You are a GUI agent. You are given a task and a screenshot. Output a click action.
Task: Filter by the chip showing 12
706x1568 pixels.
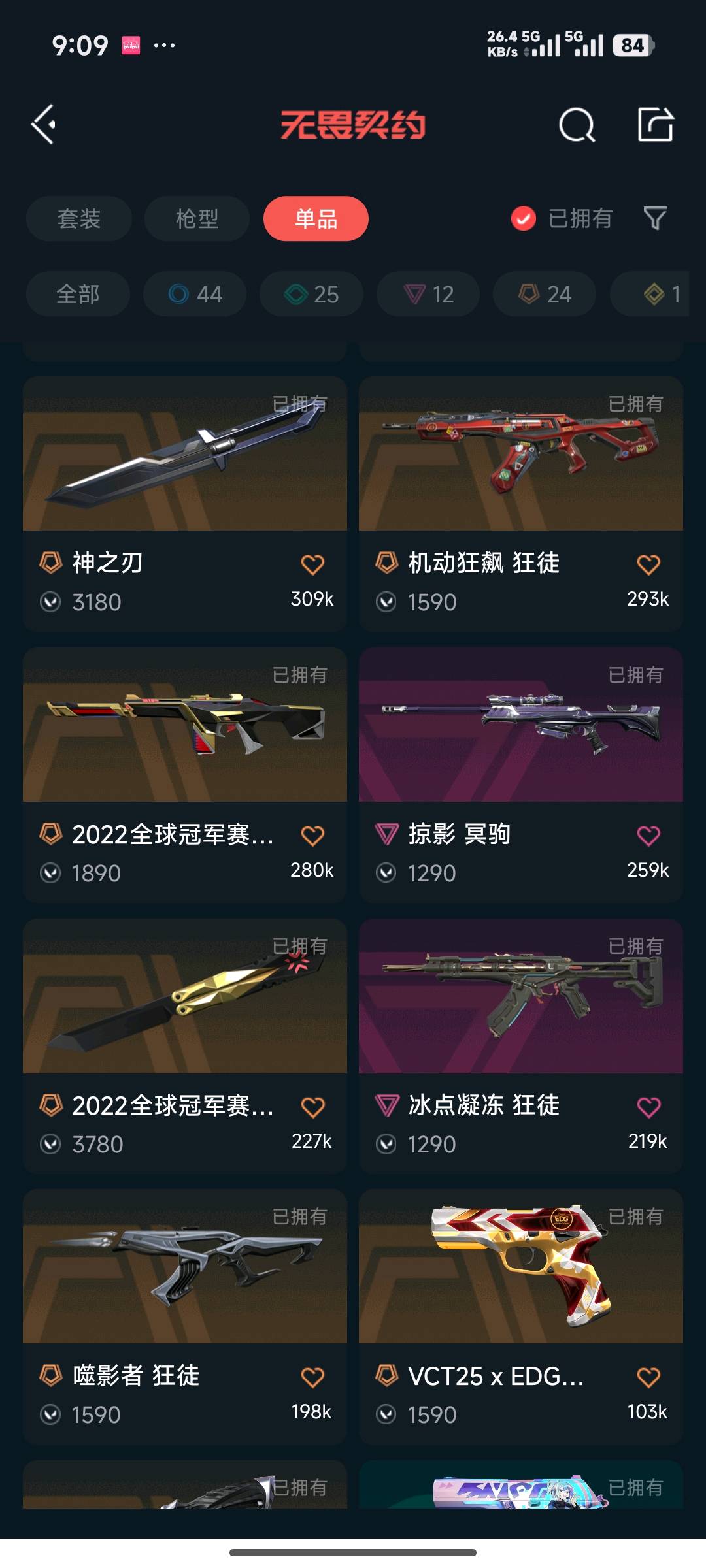click(x=428, y=294)
